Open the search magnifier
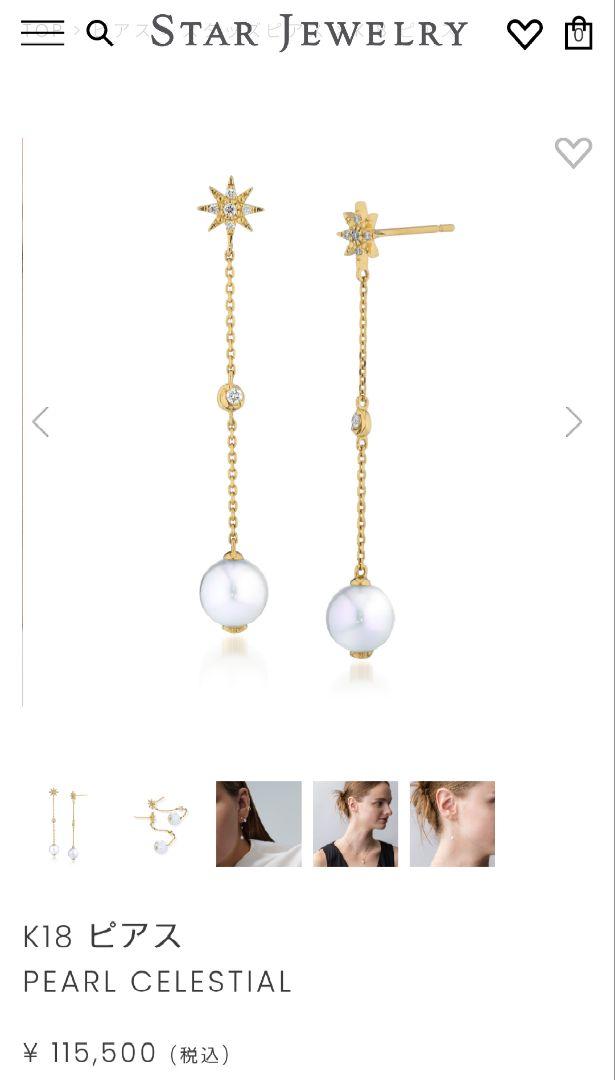The image size is (615, 1080). point(100,33)
